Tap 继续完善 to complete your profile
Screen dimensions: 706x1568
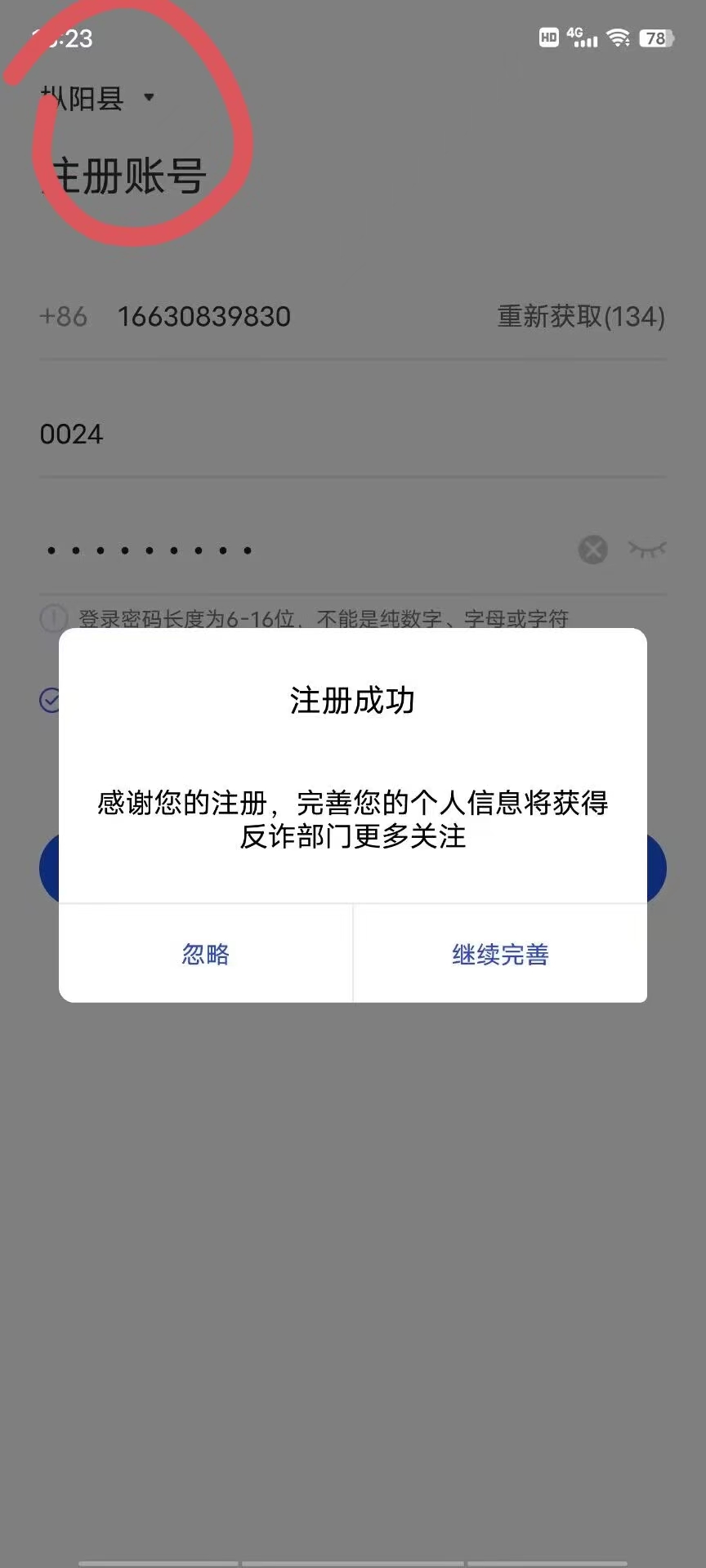[501, 953]
